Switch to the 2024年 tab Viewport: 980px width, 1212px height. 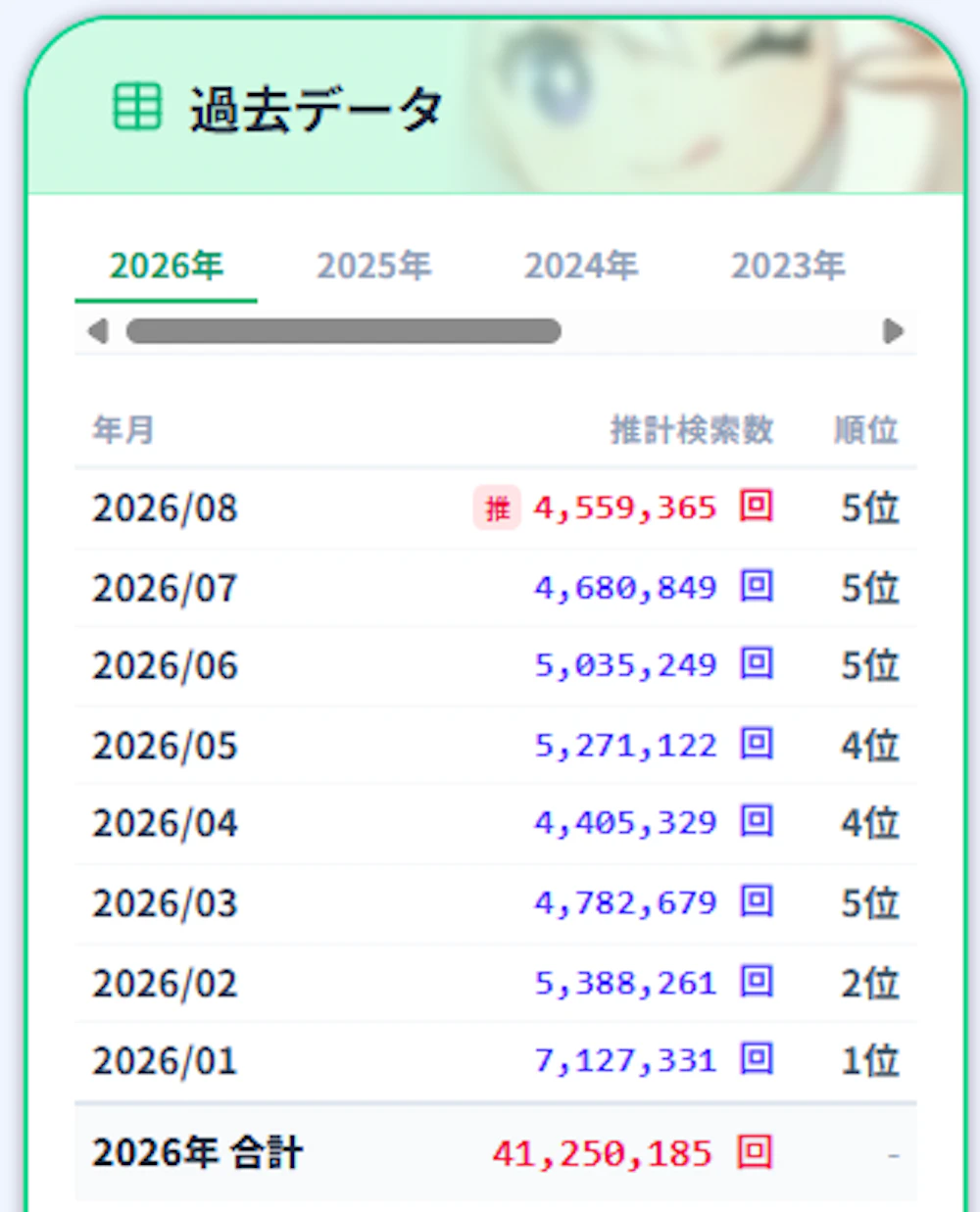coord(581,266)
